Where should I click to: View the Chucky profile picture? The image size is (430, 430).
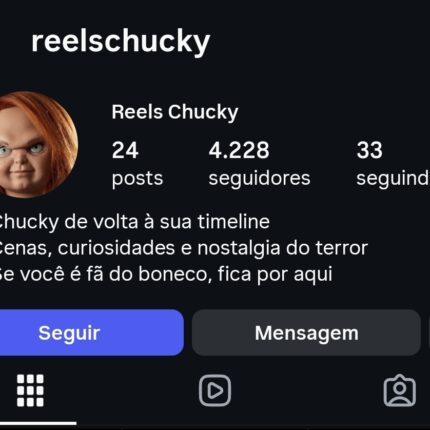pos(37,144)
